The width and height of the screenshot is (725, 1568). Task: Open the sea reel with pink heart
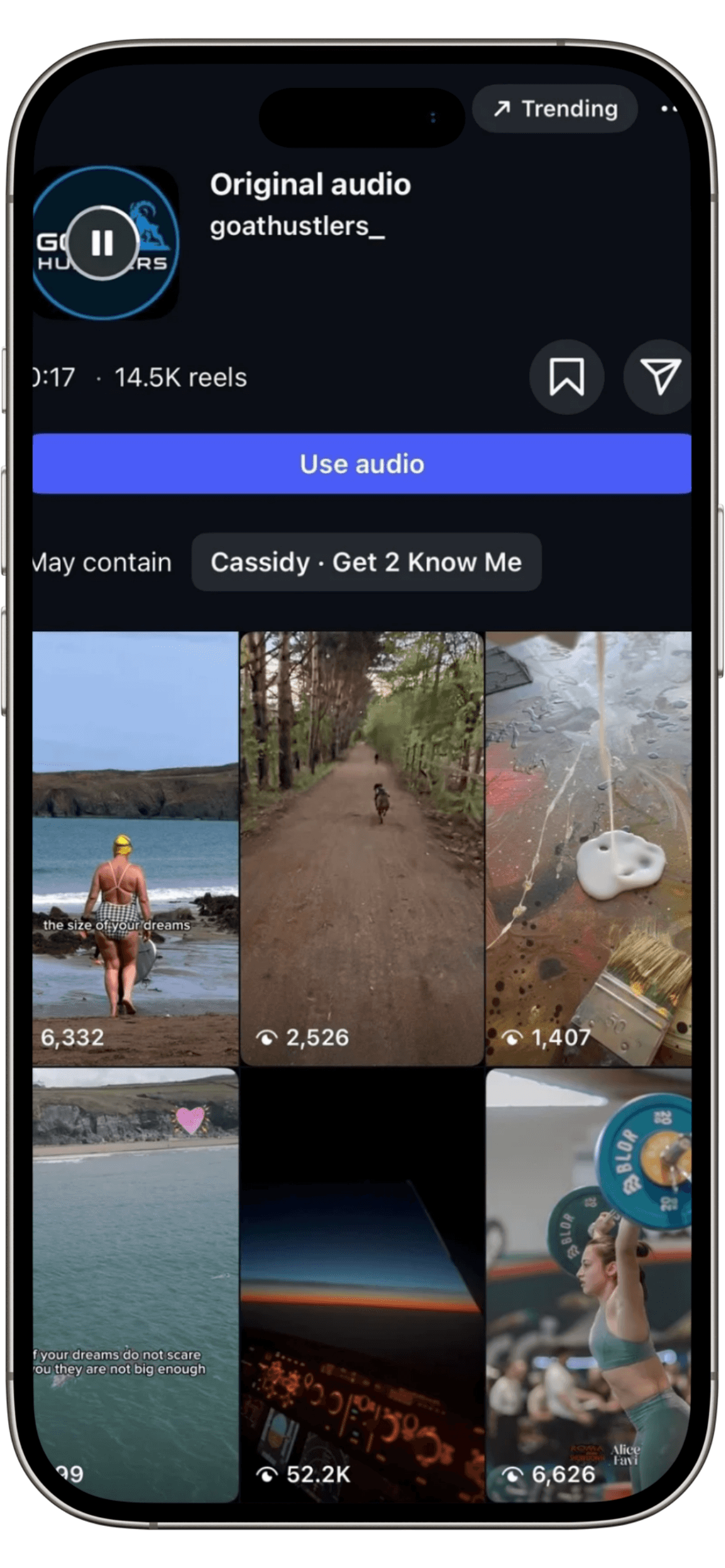point(135,1285)
